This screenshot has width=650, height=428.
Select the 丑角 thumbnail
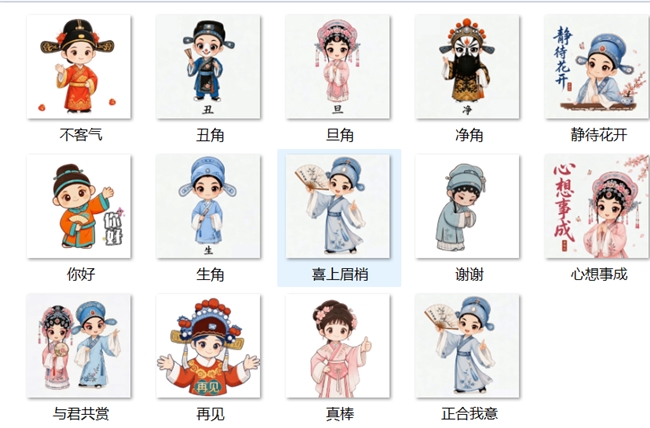(x=208, y=67)
